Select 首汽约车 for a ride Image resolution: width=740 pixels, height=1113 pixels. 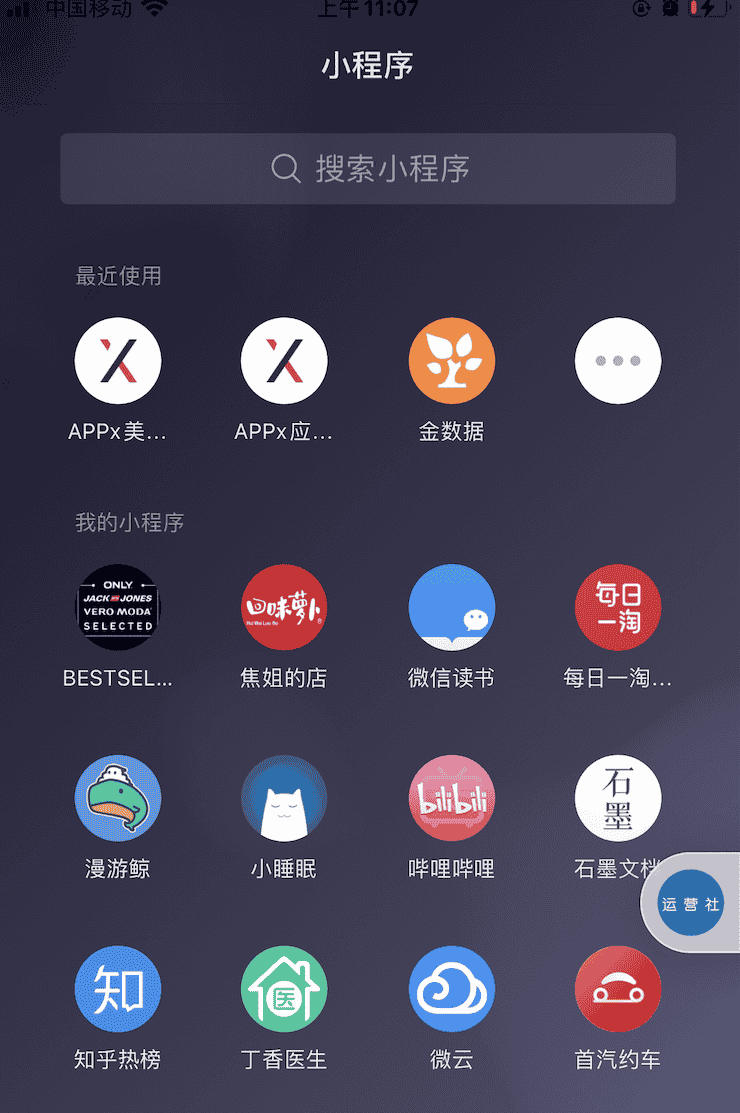point(617,988)
